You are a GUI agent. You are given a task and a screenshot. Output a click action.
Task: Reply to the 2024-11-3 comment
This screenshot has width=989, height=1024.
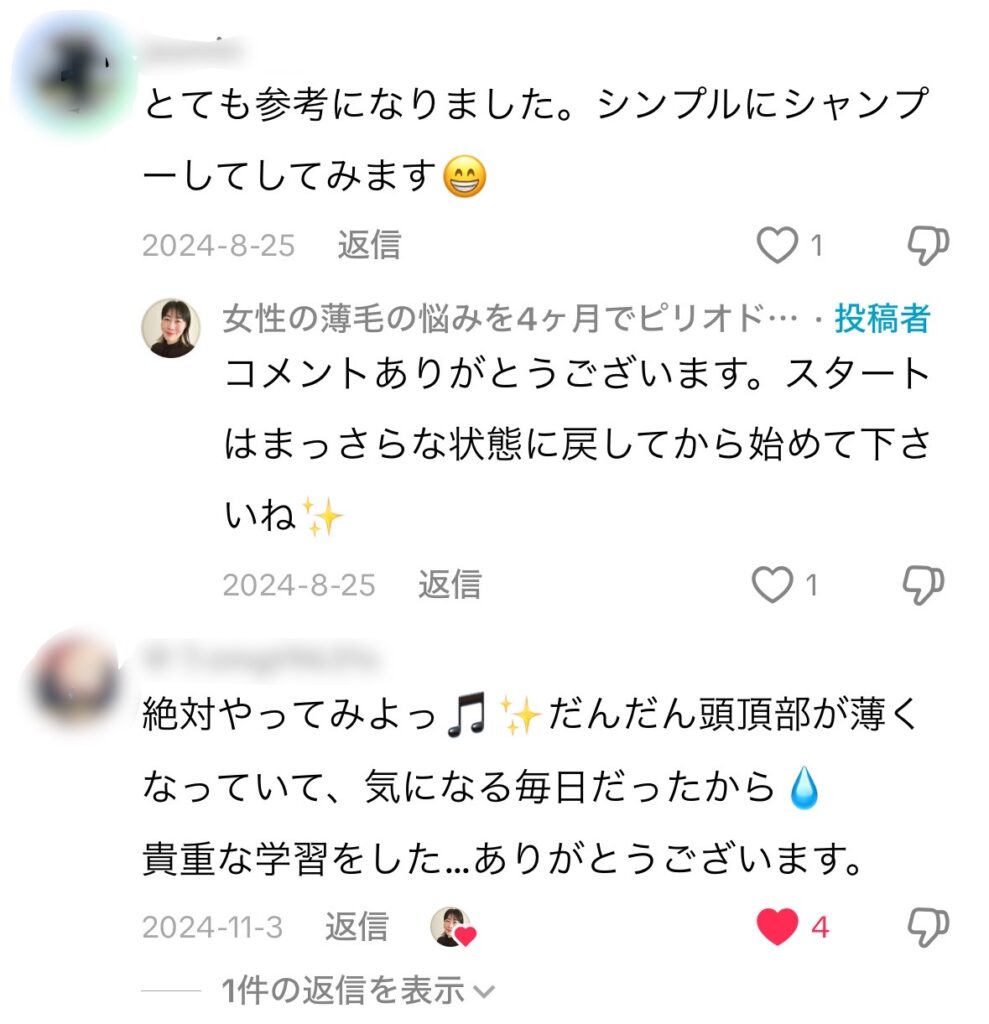355,927
